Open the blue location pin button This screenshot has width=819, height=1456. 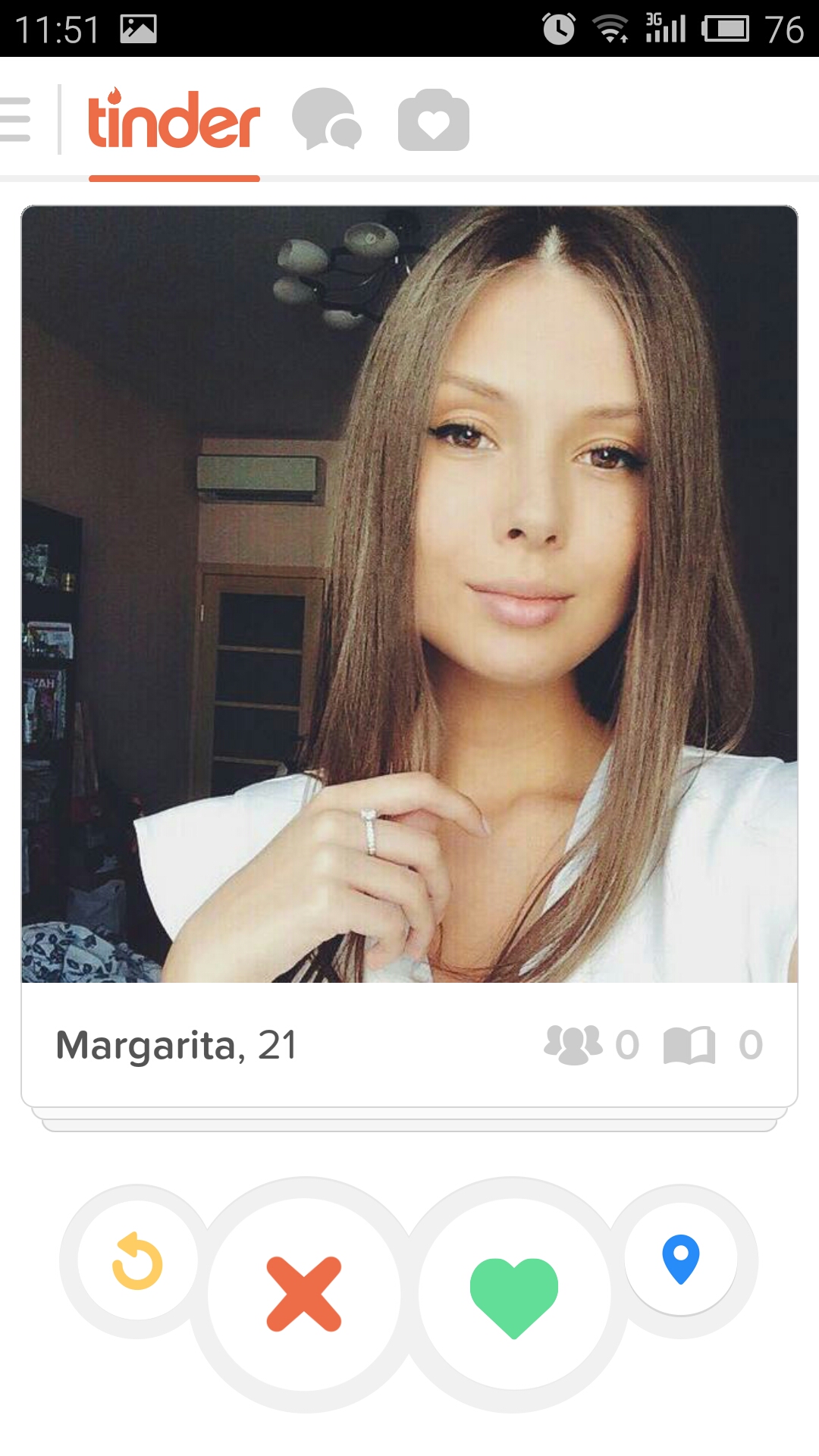680,1259
